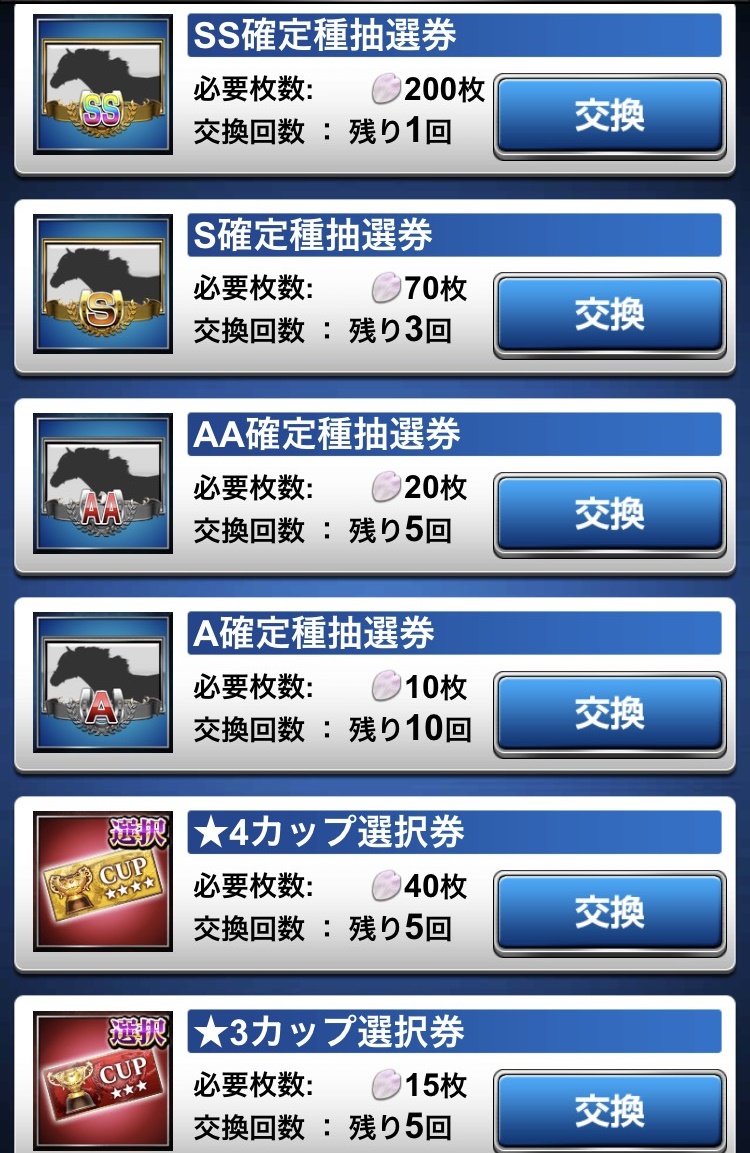Tap 交換 for SS確定種抽選券
The width and height of the screenshot is (750, 1153).
[609, 117]
